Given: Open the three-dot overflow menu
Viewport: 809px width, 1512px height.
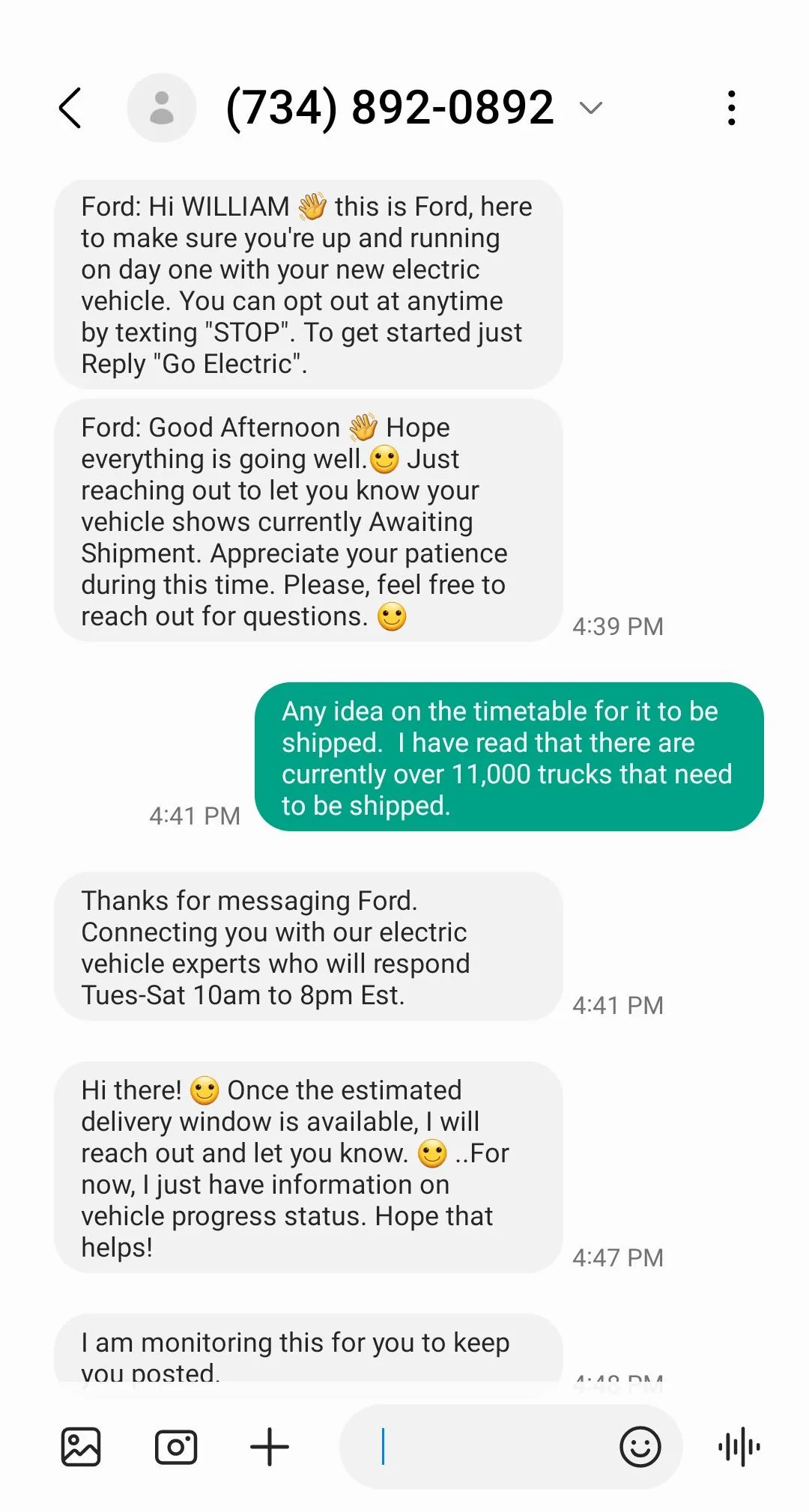Looking at the screenshot, I should pos(732,108).
